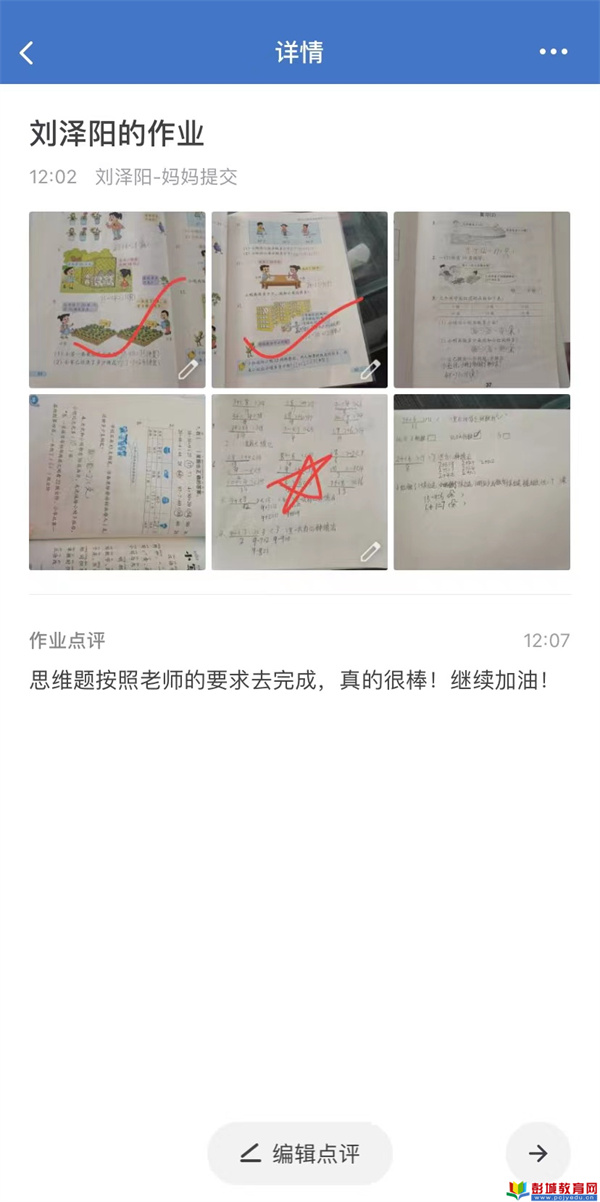Open first homework photo with garden illustration
The image size is (600, 1202).
click(117, 299)
